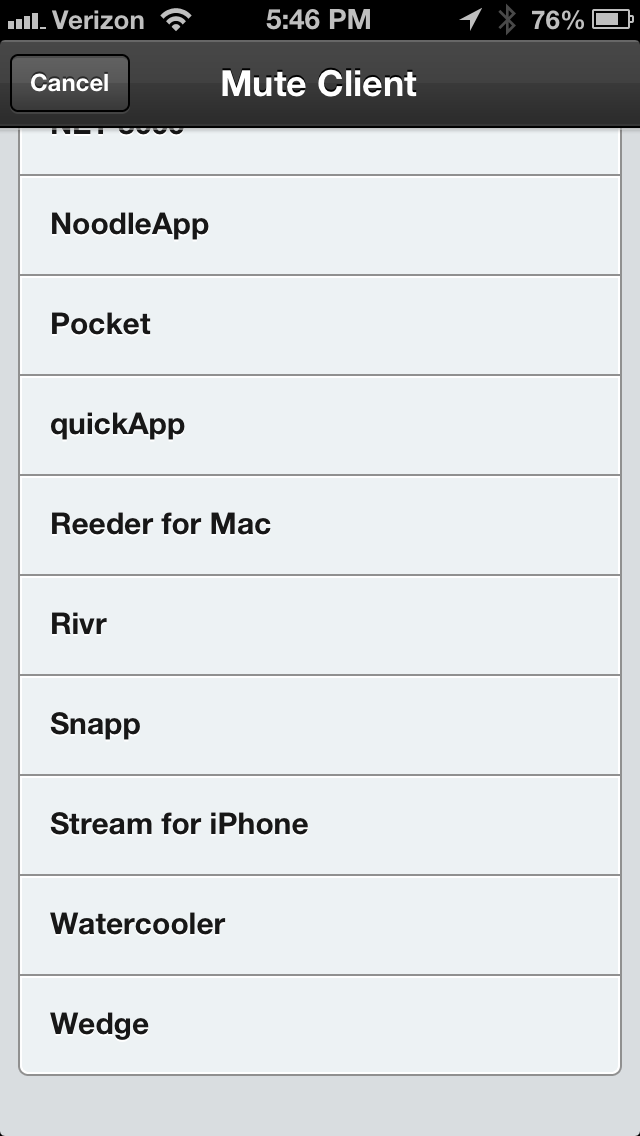Viewport: 640px width, 1136px height.
Task: Cancel the Mute Client screen
Action: pyautogui.click(x=70, y=83)
